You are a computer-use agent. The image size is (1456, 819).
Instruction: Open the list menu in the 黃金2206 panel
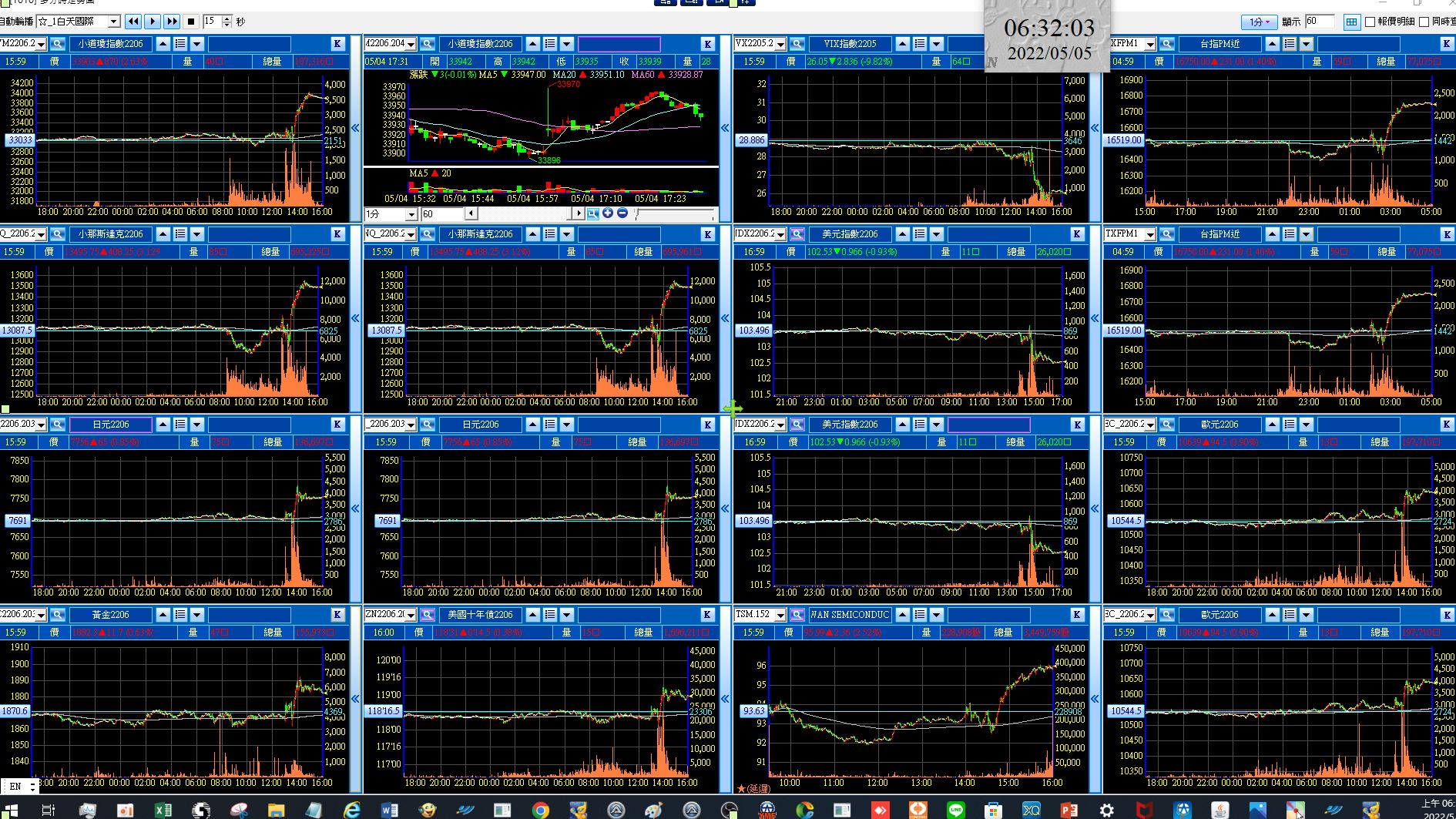180,615
